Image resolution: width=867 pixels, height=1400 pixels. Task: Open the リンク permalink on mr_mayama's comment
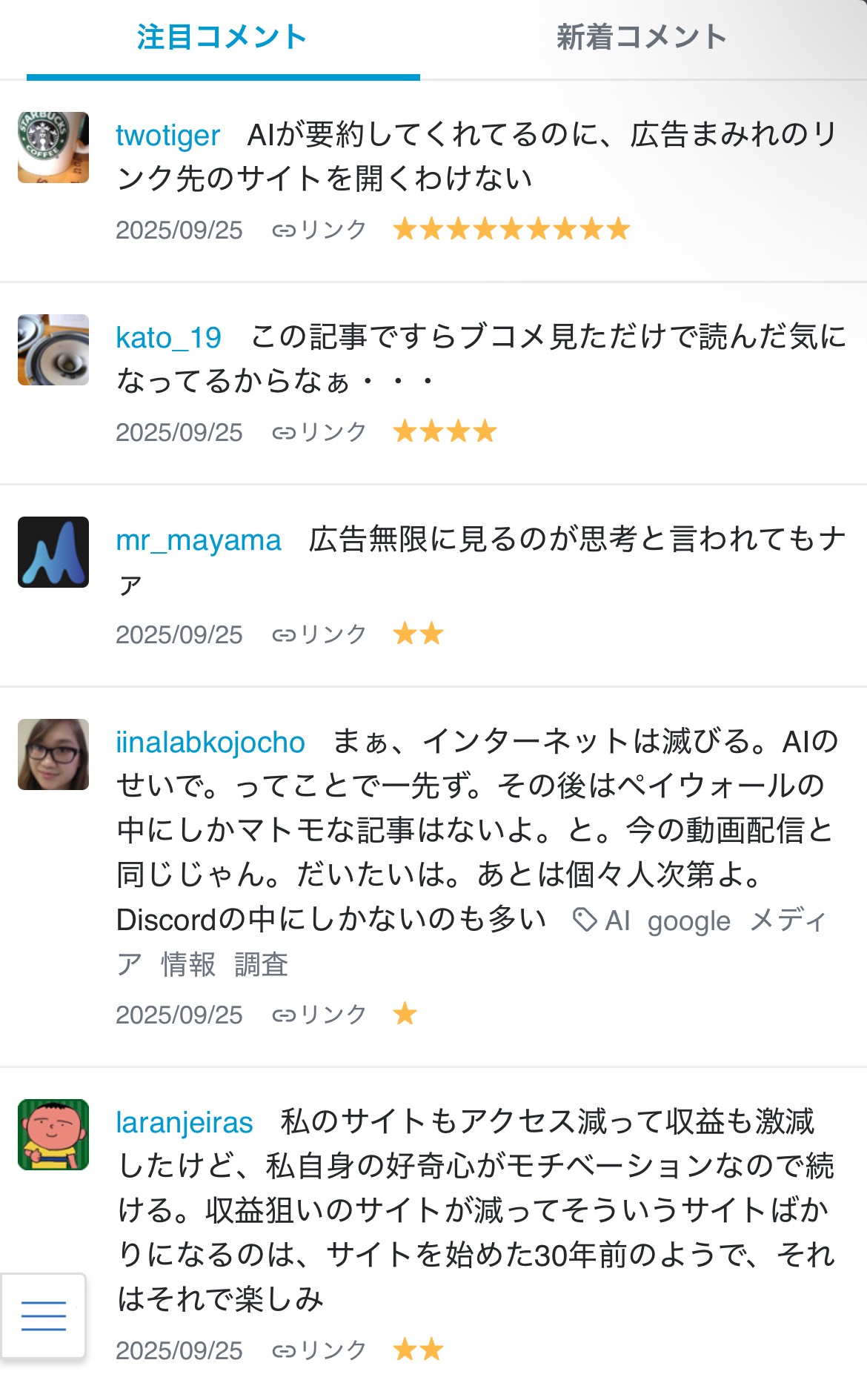[x=319, y=635]
